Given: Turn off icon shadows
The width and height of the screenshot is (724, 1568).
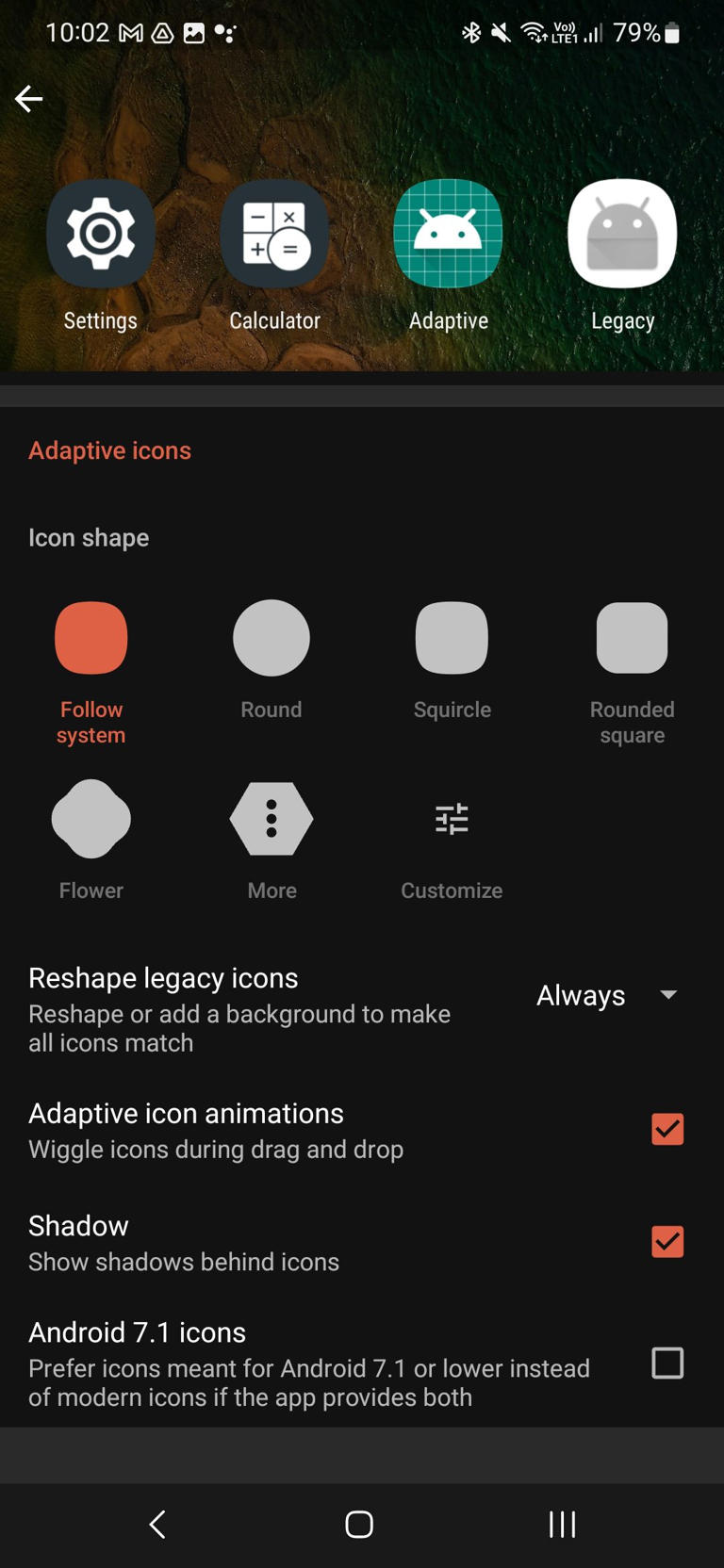Looking at the screenshot, I should [x=667, y=1242].
